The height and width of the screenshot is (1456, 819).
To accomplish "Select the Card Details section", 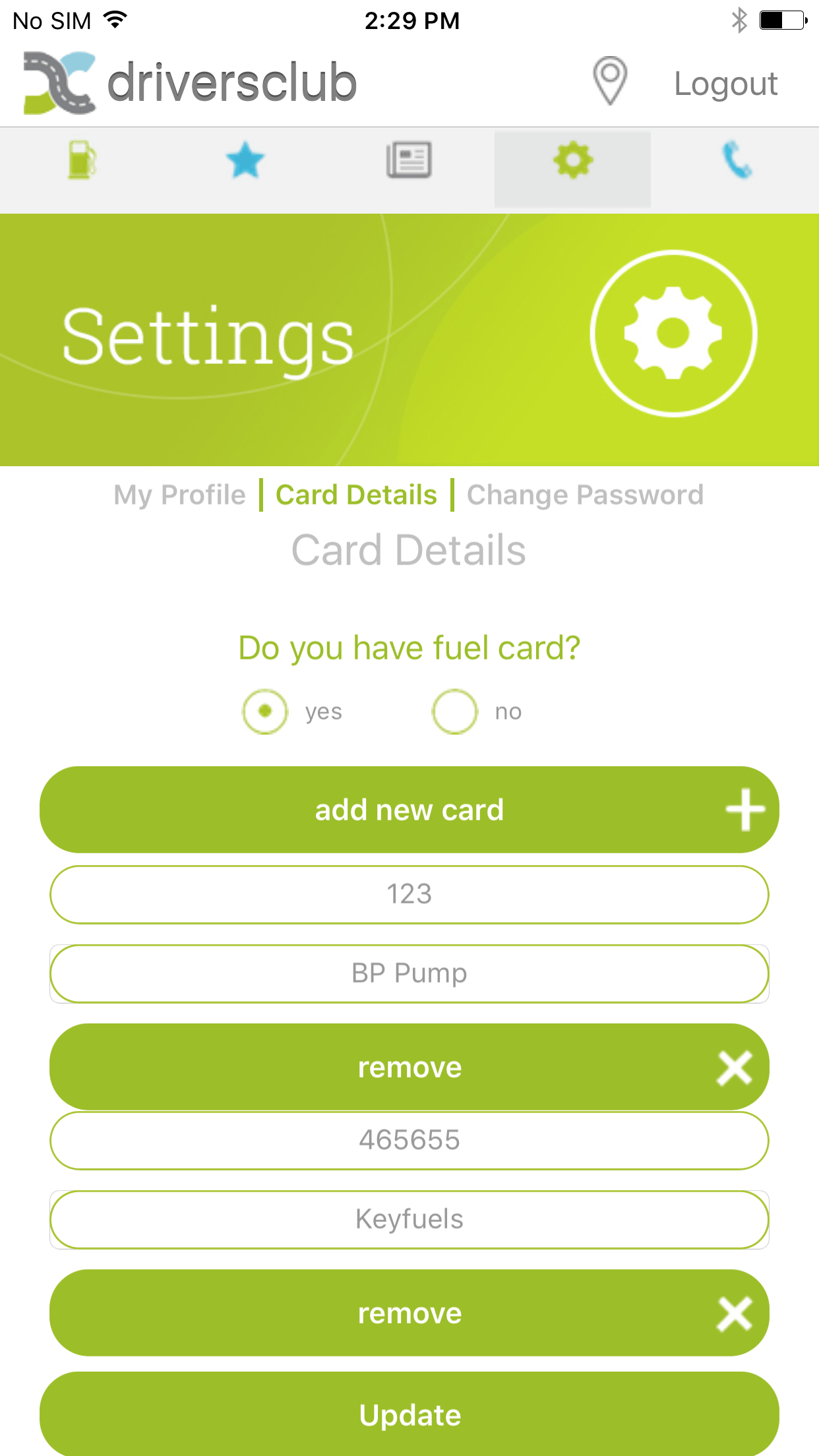I will click(356, 495).
